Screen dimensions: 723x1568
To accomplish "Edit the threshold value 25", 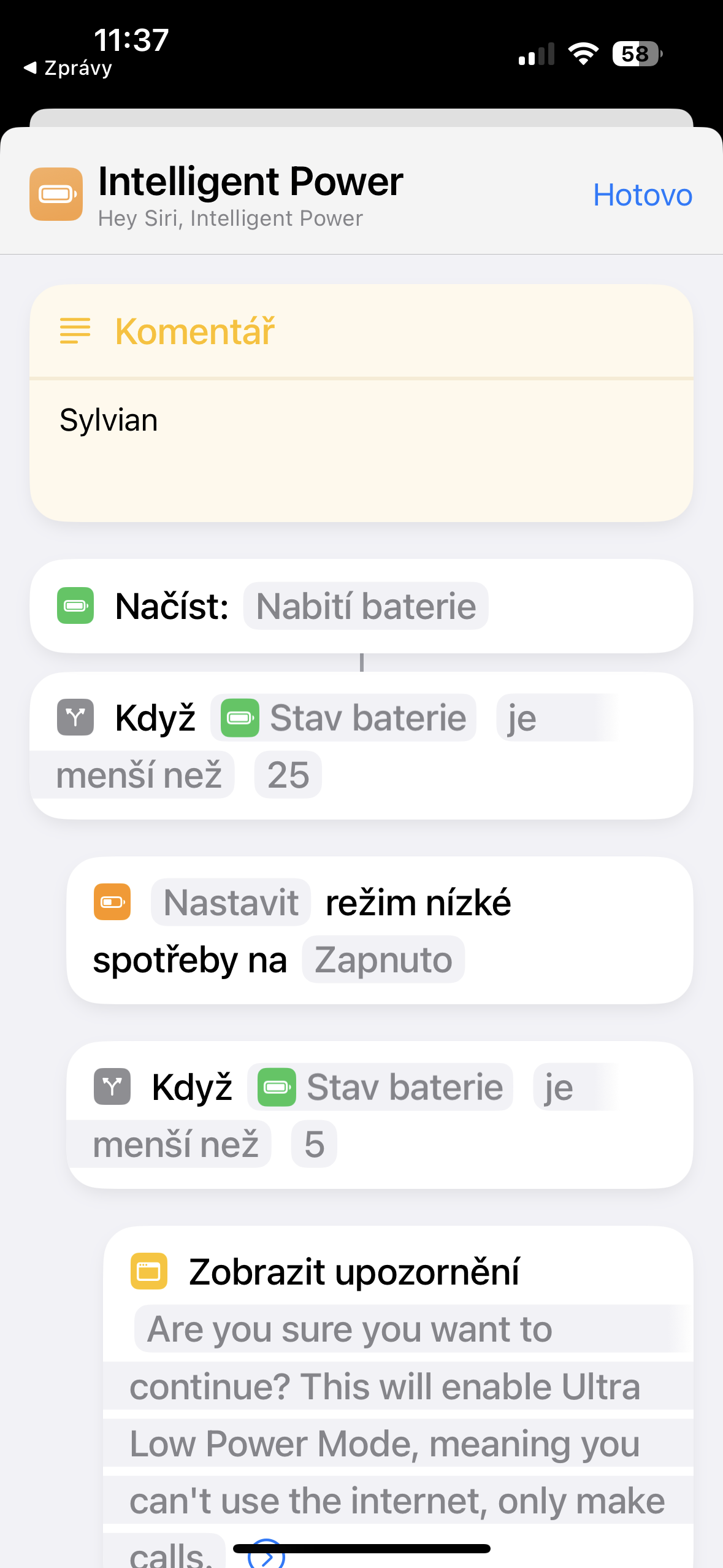I will 288,774.
